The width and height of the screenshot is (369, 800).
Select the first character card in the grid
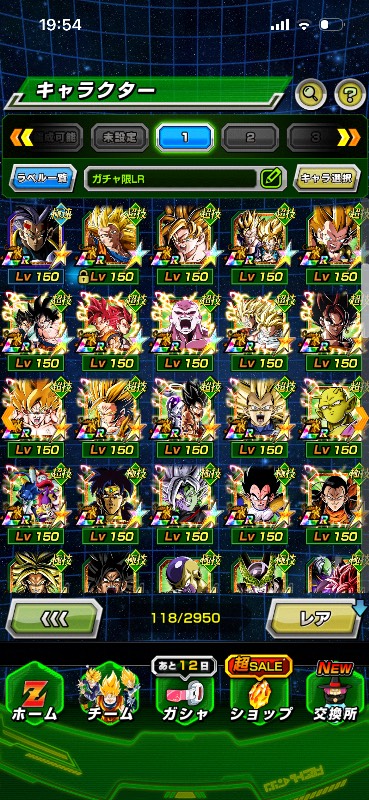(x=36, y=245)
